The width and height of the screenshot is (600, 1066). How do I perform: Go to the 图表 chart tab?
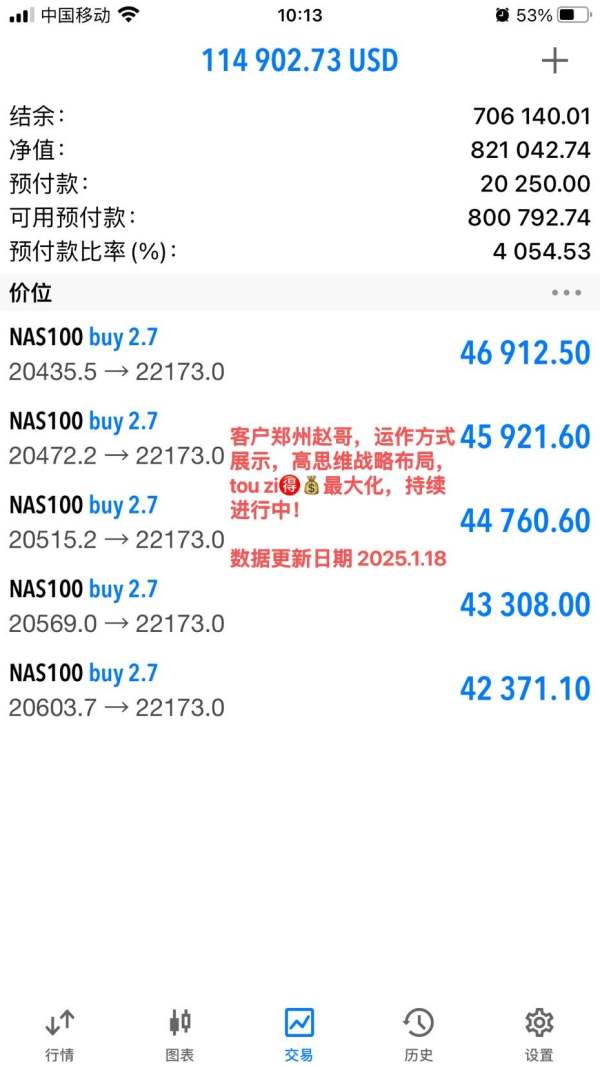pos(180,1035)
